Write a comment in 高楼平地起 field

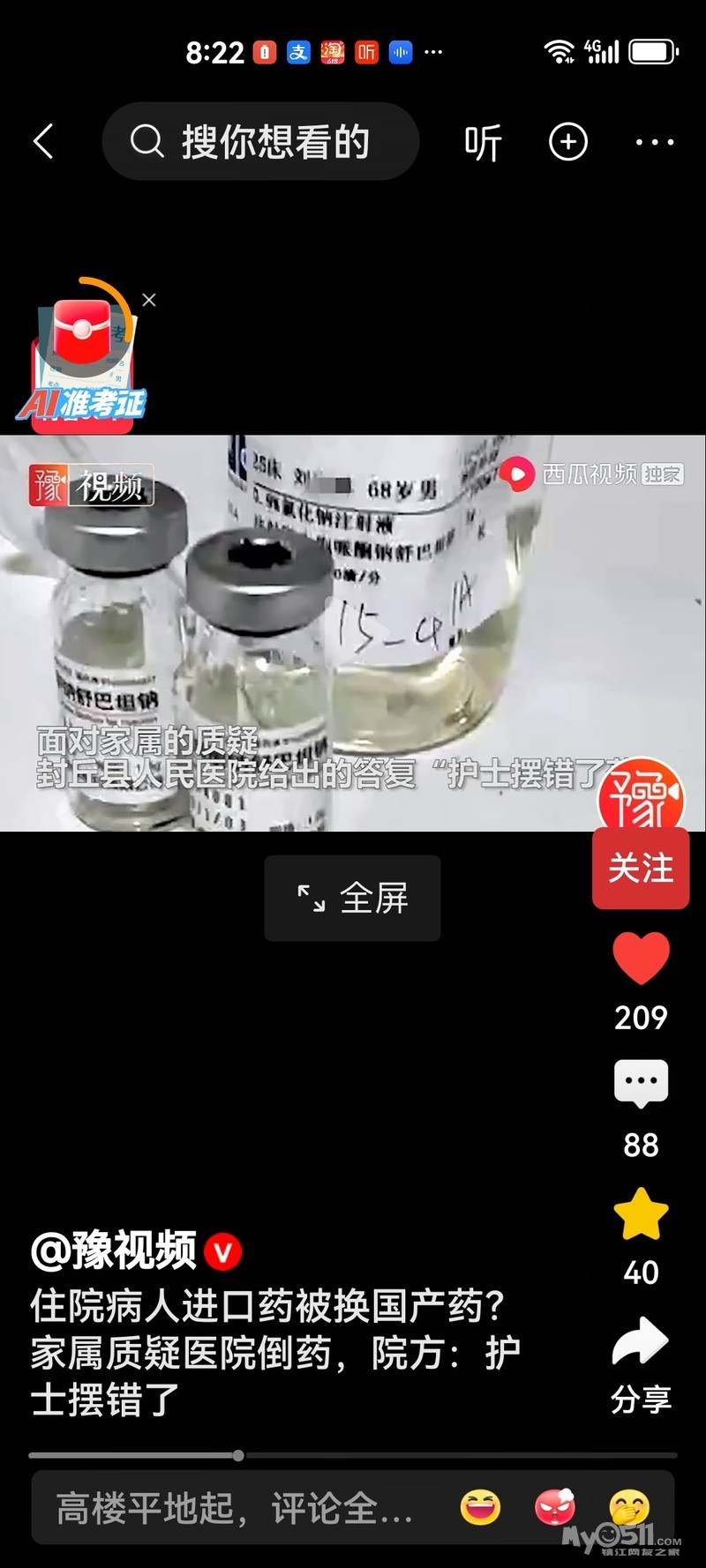pos(234,1508)
